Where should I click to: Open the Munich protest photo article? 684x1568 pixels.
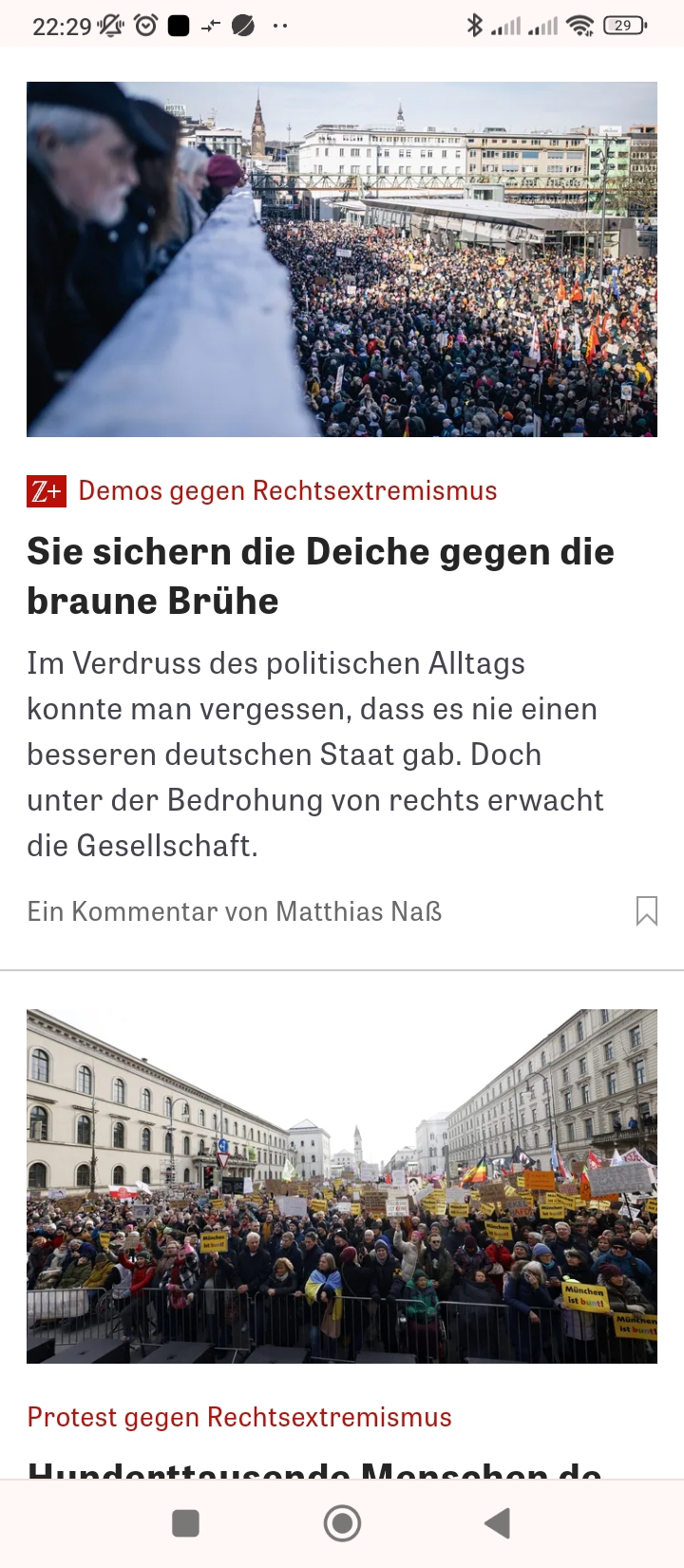coord(342,1186)
